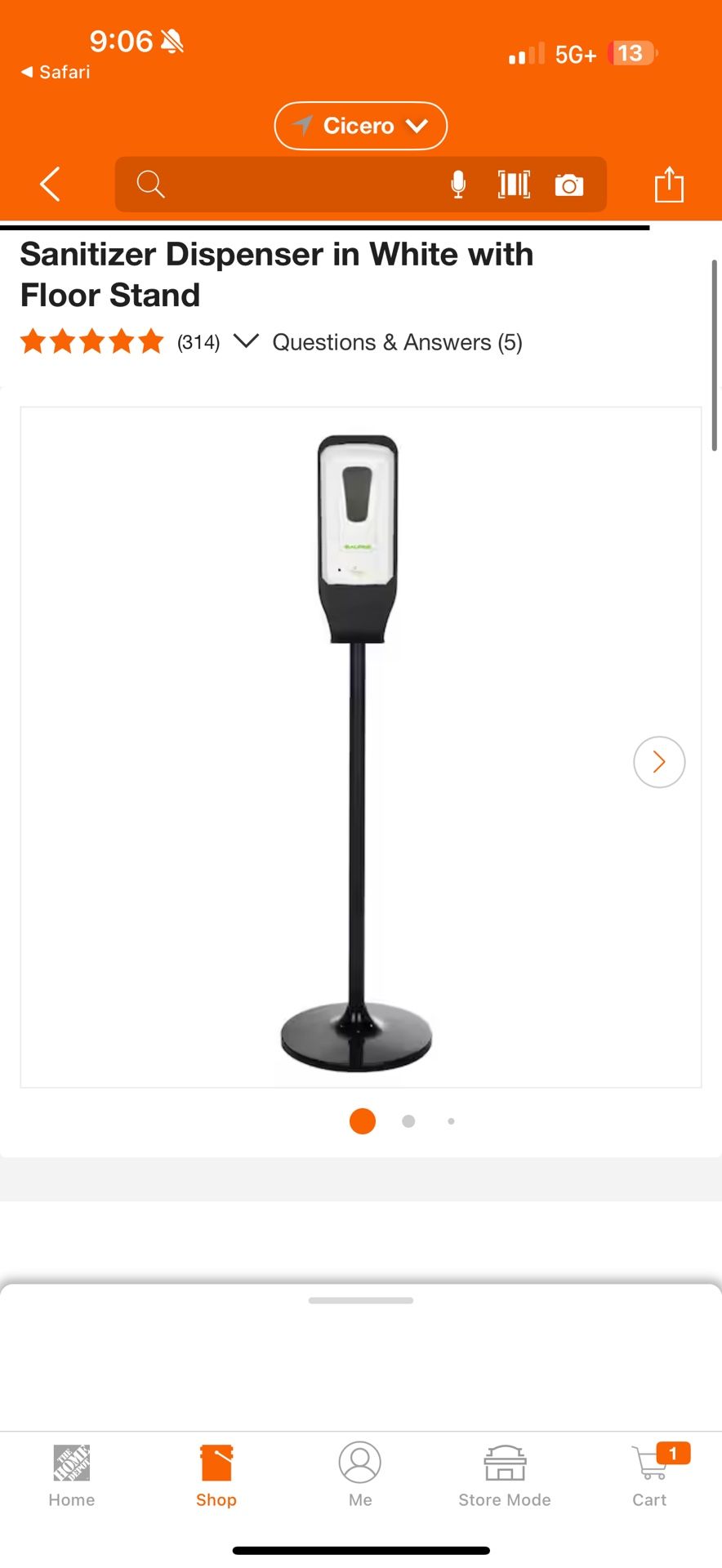722x1568 pixels.
Task: Collapse the ratings dropdown chevron
Action: pyautogui.click(x=247, y=342)
